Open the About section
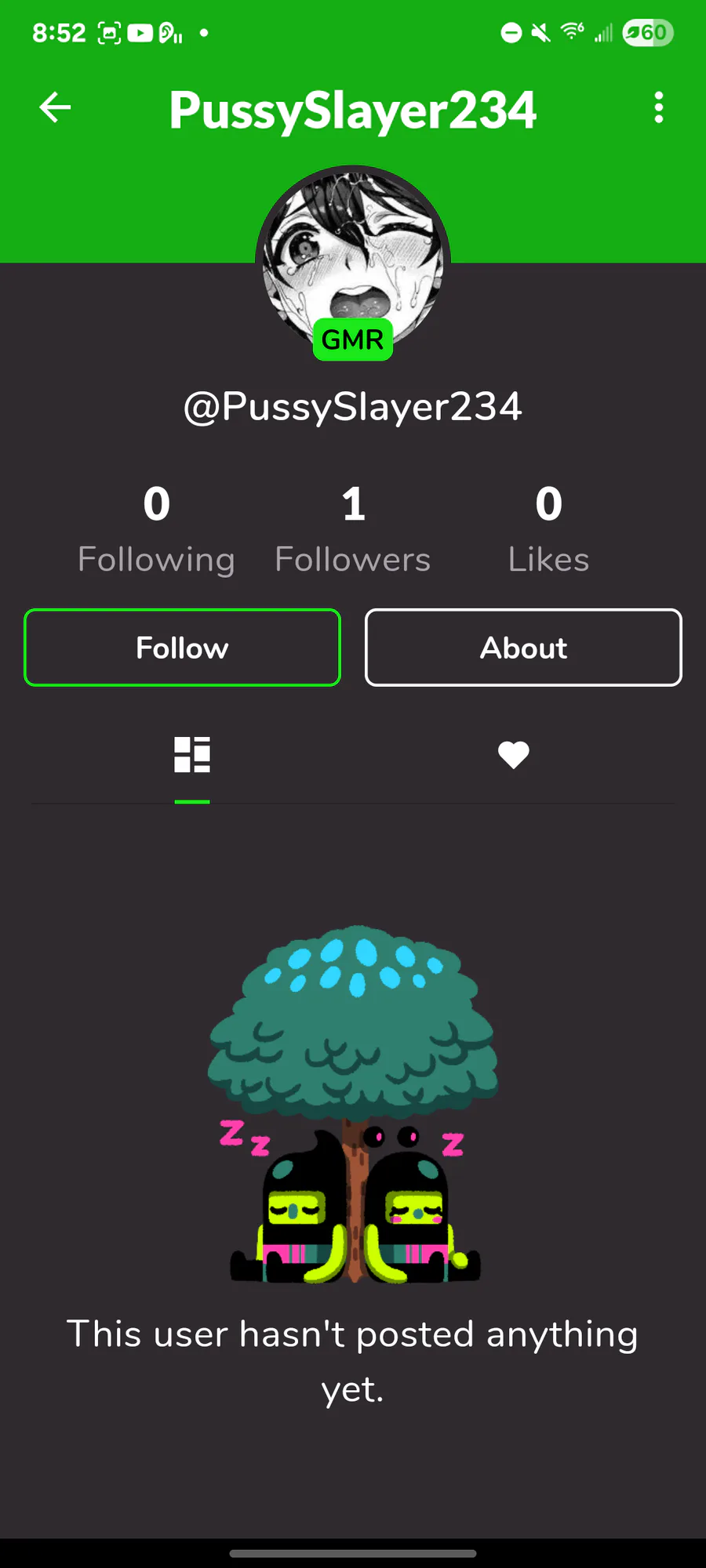Viewport: 706px width, 1568px height. pyautogui.click(x=523, y=648)
